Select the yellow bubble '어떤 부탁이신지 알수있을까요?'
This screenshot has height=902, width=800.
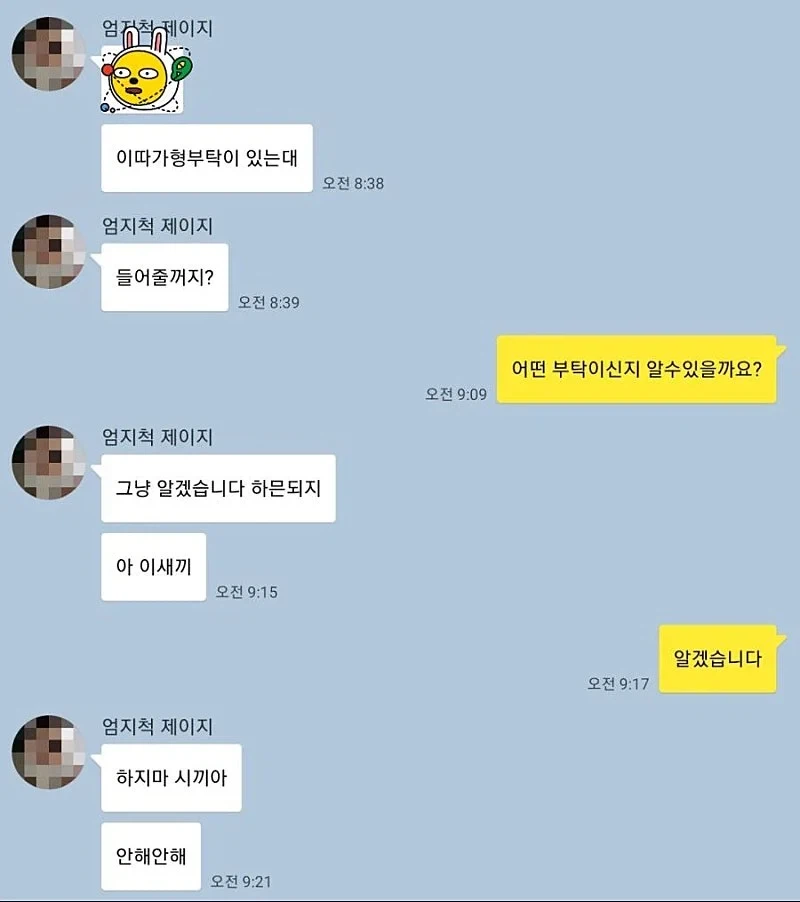(638, 370)
